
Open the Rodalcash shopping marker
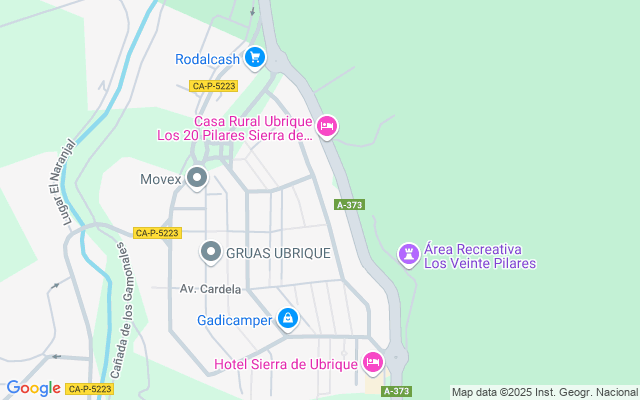[254, 58]
